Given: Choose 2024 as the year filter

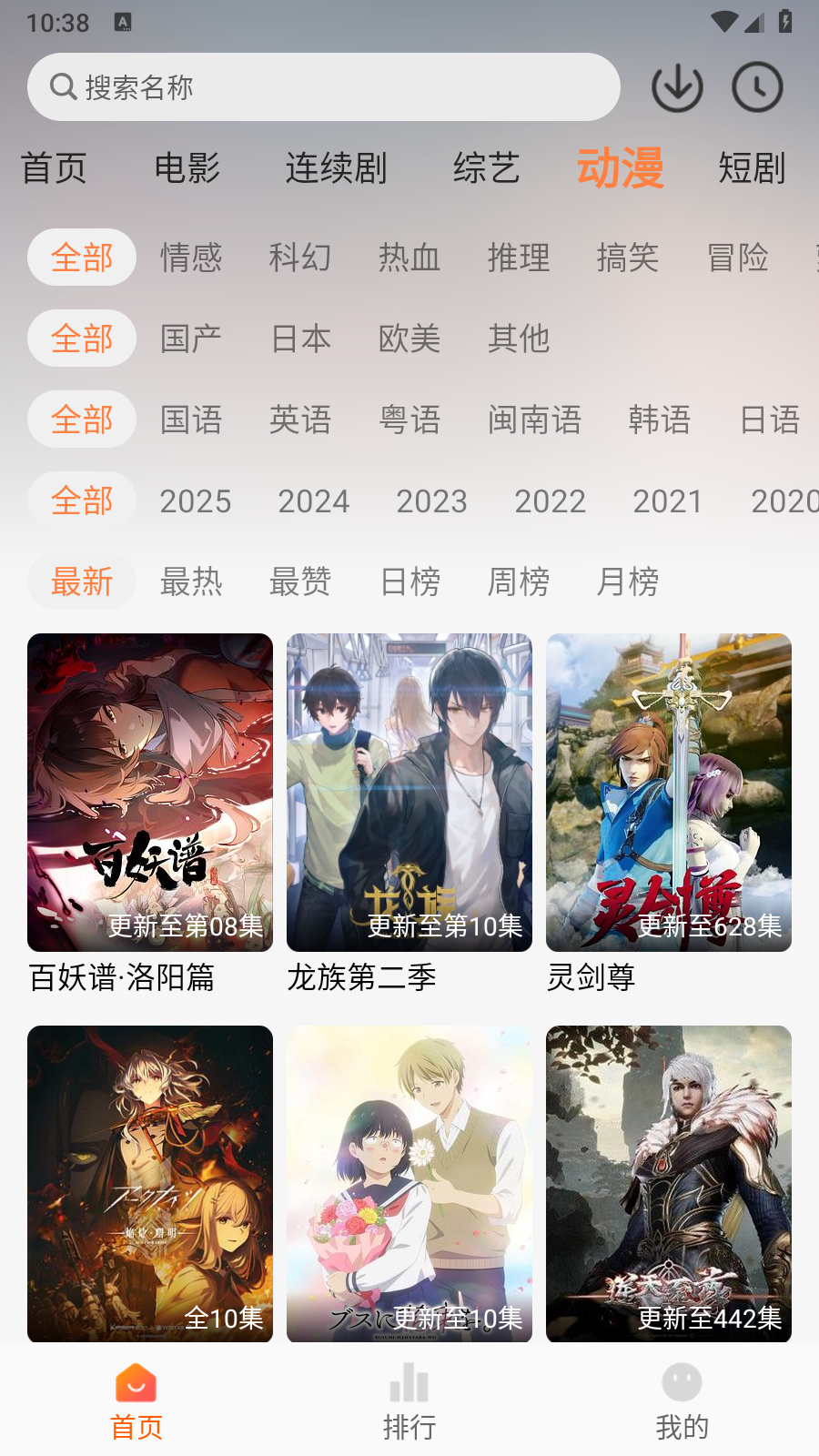Looking at the screenshot, I should [x=313, y=500].
